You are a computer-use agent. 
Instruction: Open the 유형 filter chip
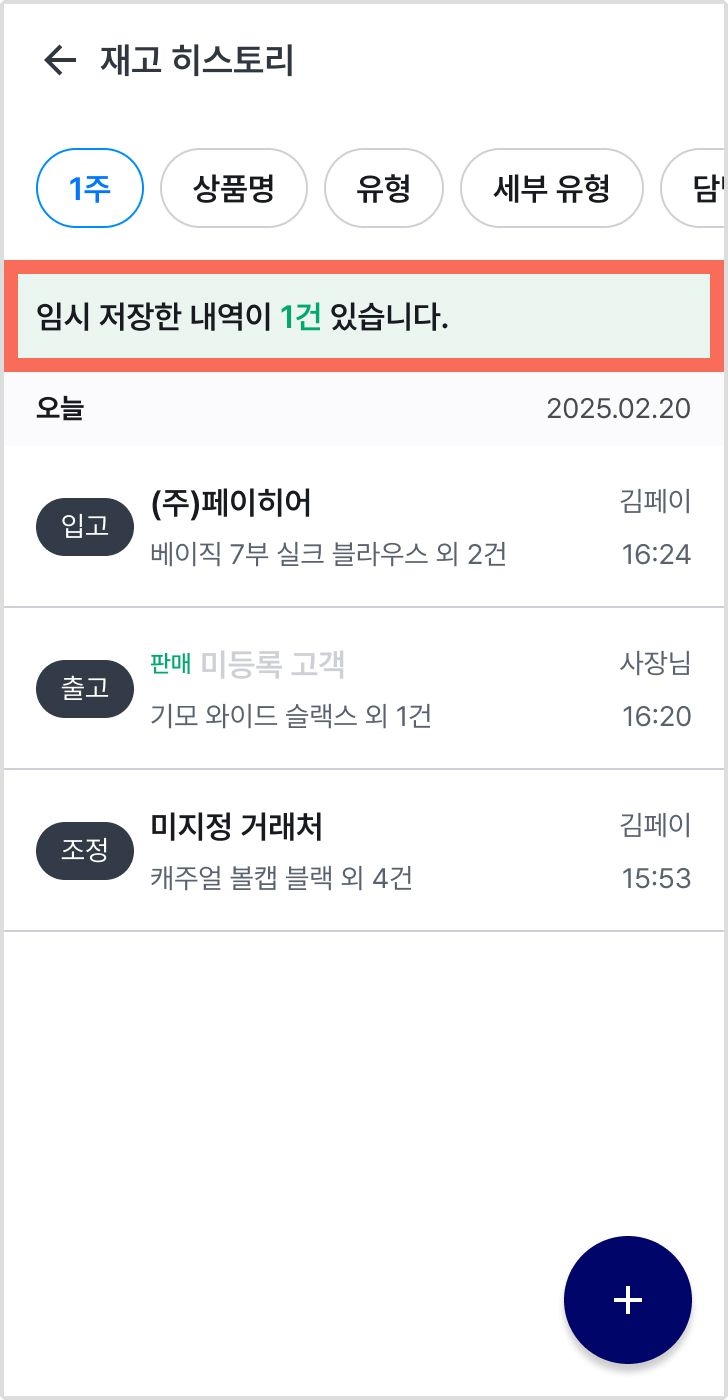(x=384, y=188)
